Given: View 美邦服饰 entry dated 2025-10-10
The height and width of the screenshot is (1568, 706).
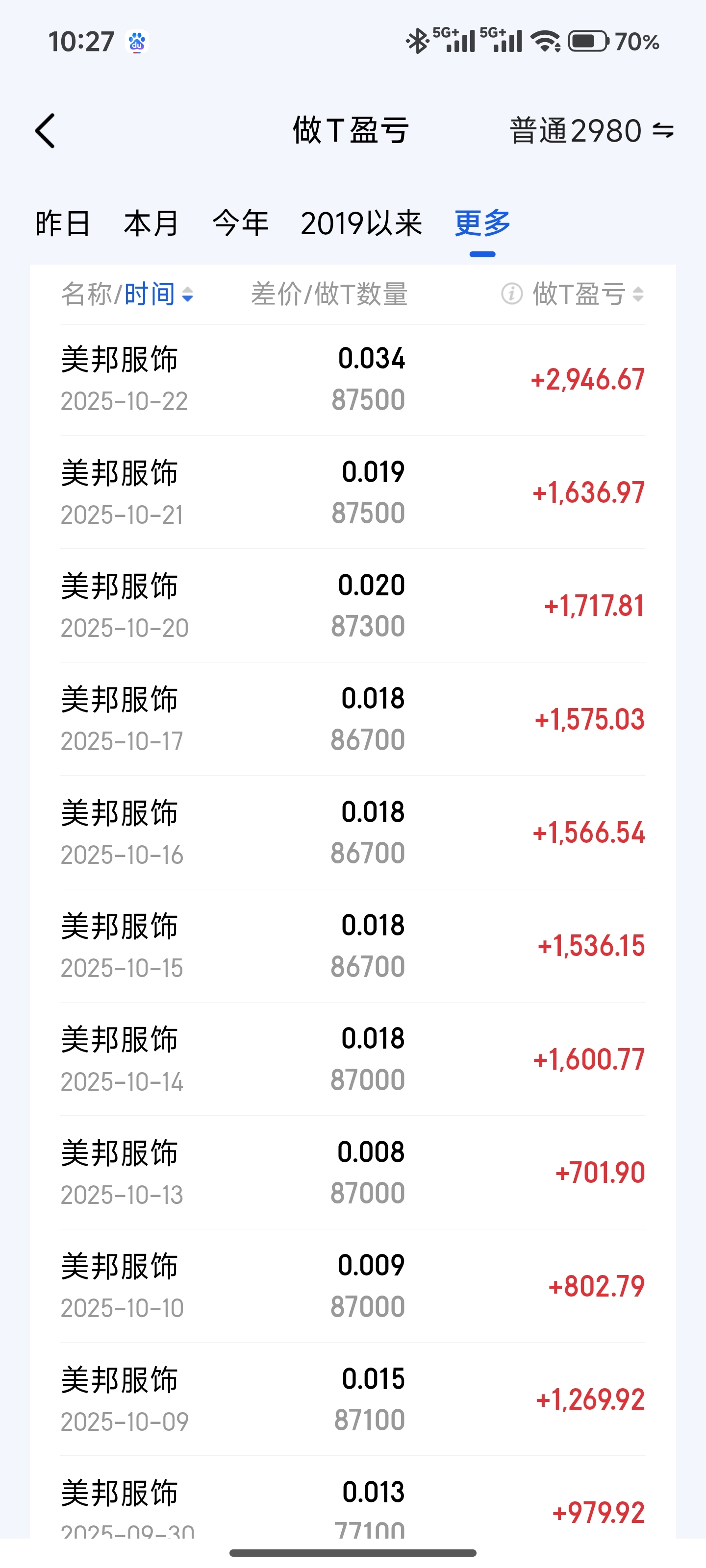Looking at the screenshot, I should pos(353,1286).
